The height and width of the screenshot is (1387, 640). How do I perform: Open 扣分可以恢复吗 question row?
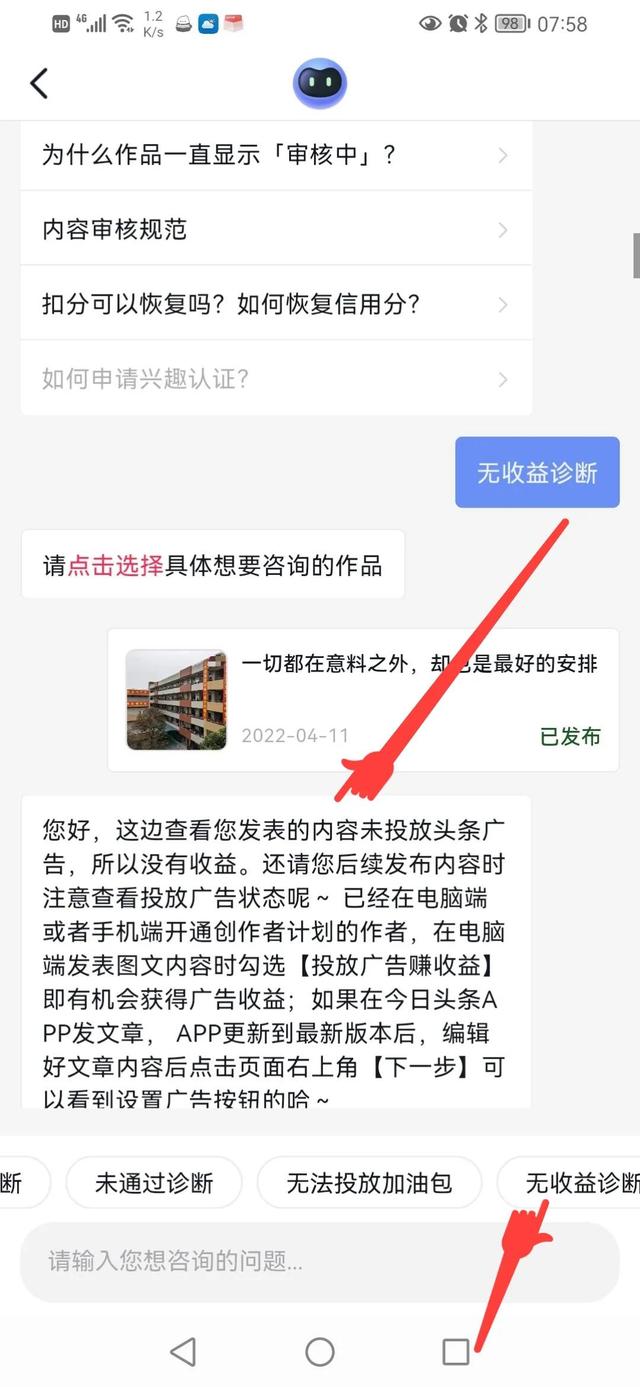click(275, 304)
